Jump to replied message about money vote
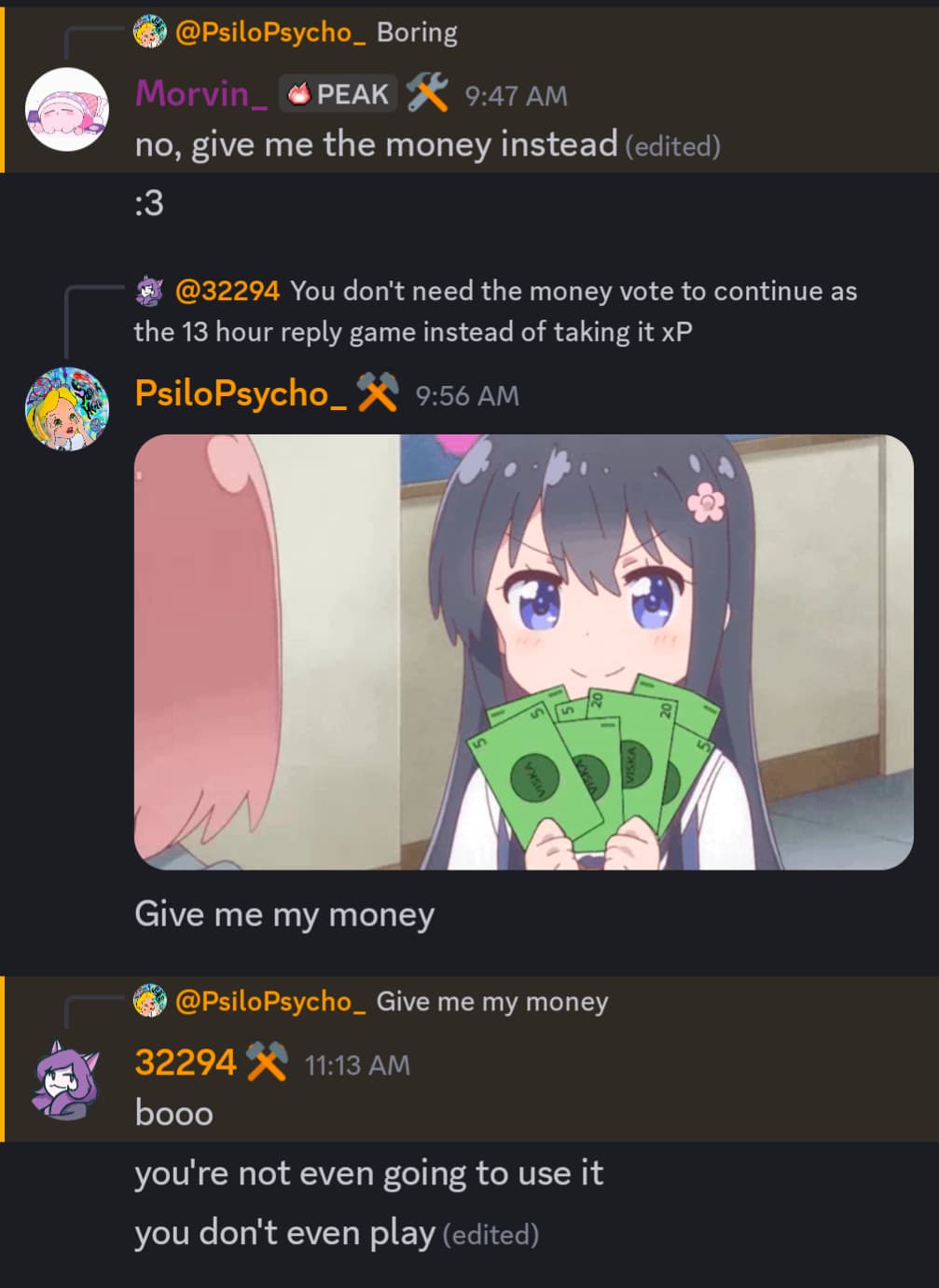939x1288 pixels. pyautogui.click(x=573, y=292)
